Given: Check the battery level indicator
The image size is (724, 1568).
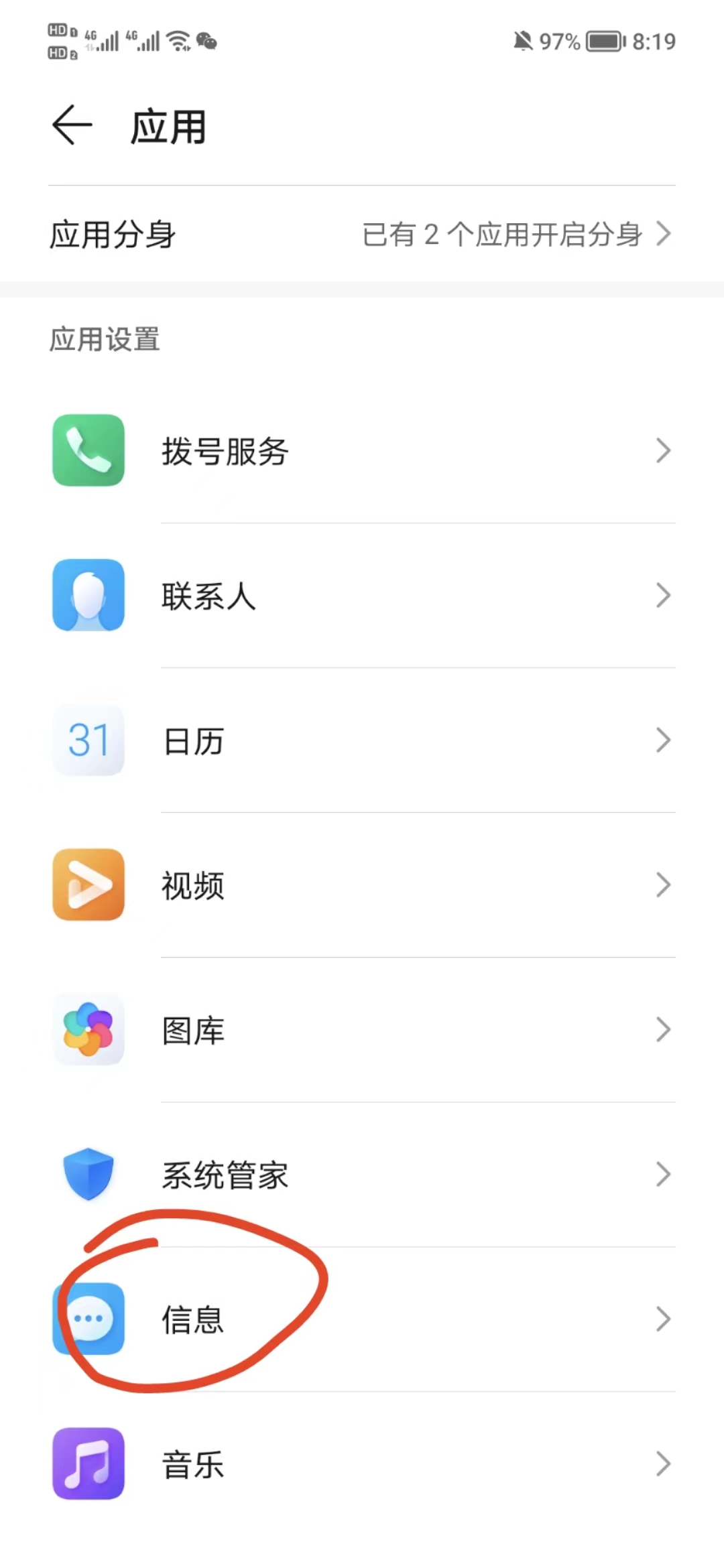Looking at the screenshot, I should coord(602,42).
